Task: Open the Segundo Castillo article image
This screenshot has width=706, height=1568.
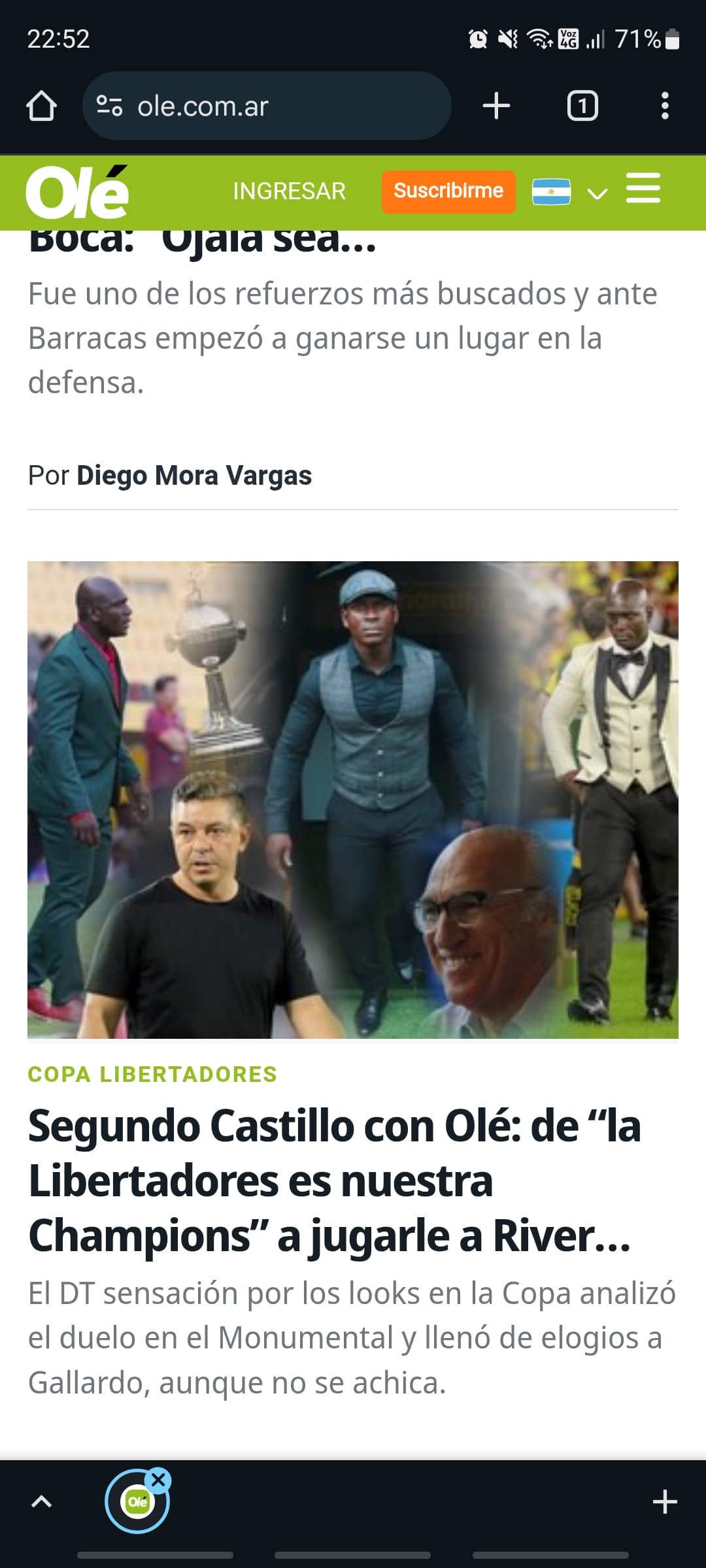Action: pyautogui.click(x=353, y=800)
